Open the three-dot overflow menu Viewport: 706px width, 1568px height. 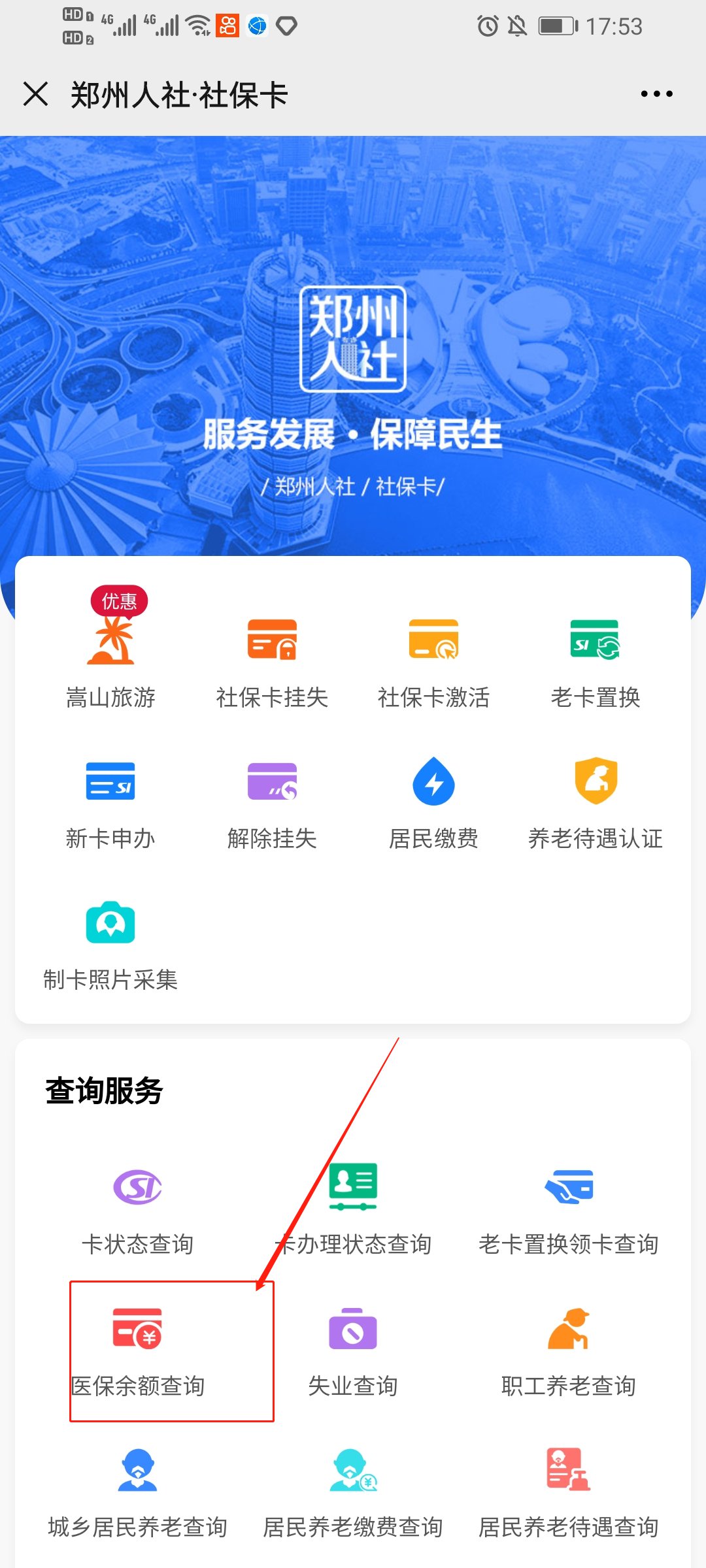[656, 94]
